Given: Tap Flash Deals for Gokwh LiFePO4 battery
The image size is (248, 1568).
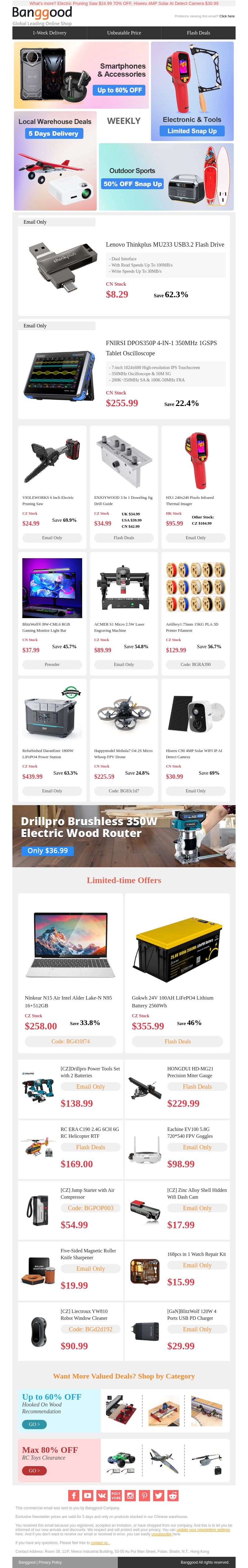Looking at the screenshot, I should coord(178,1042).
